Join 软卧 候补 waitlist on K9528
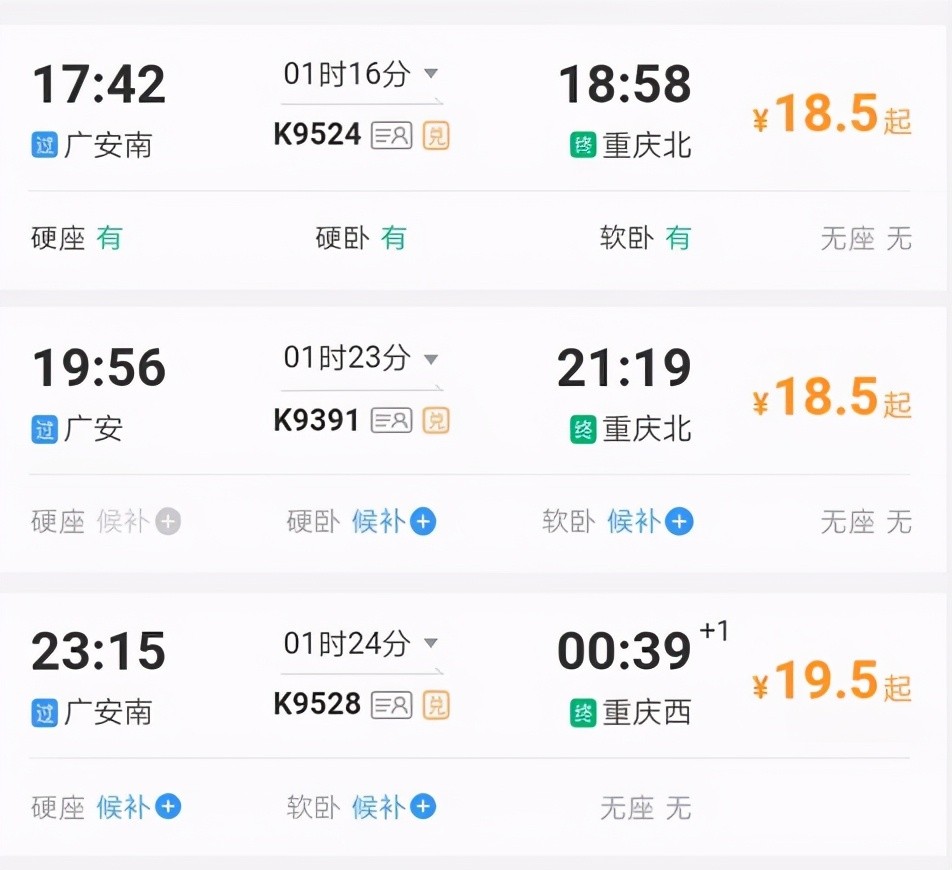 [422, 806]
